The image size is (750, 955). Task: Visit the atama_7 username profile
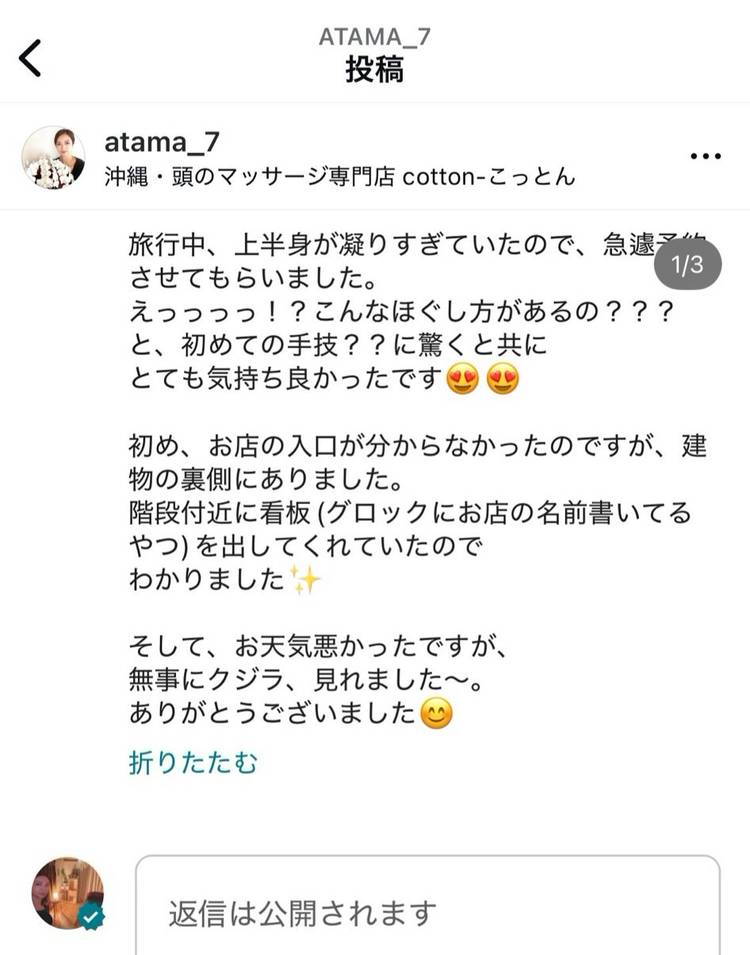point(162,141)
